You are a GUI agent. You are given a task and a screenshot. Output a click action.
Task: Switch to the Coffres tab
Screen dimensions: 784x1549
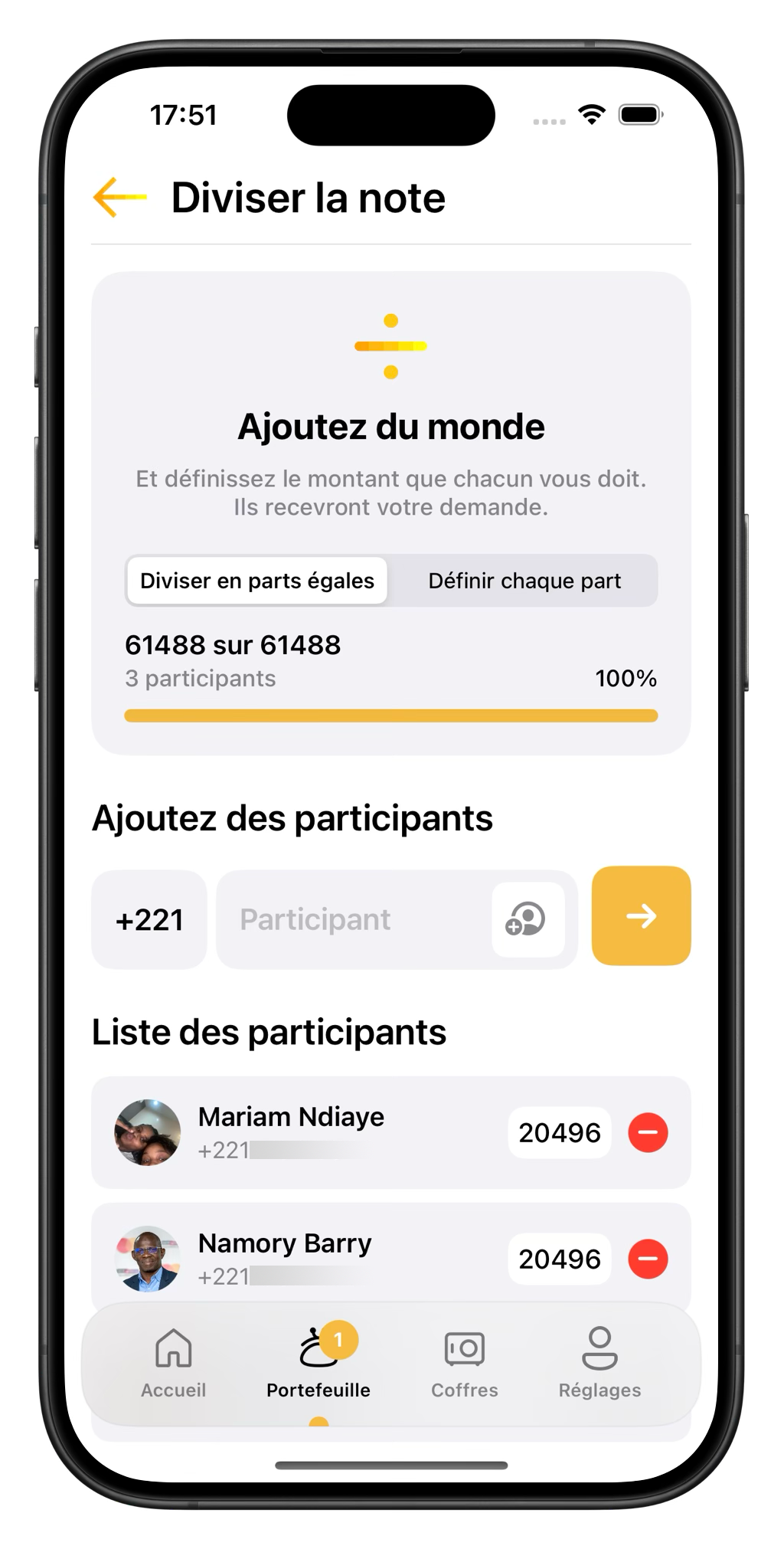pos(465,1364)
